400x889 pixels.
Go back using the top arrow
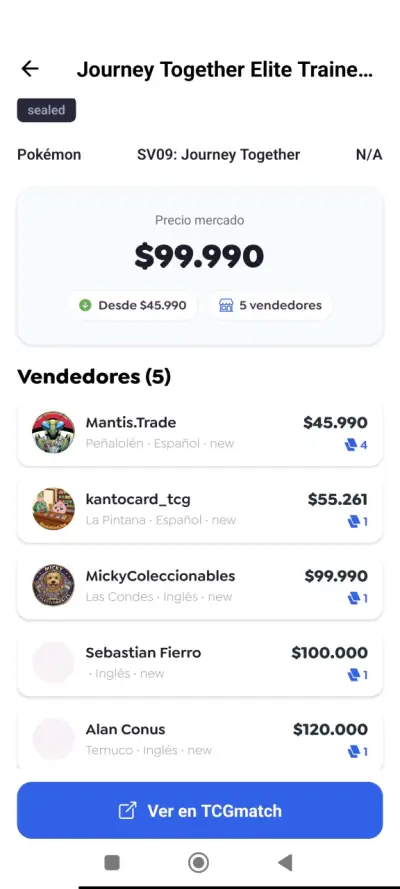(x=30, y=69)
